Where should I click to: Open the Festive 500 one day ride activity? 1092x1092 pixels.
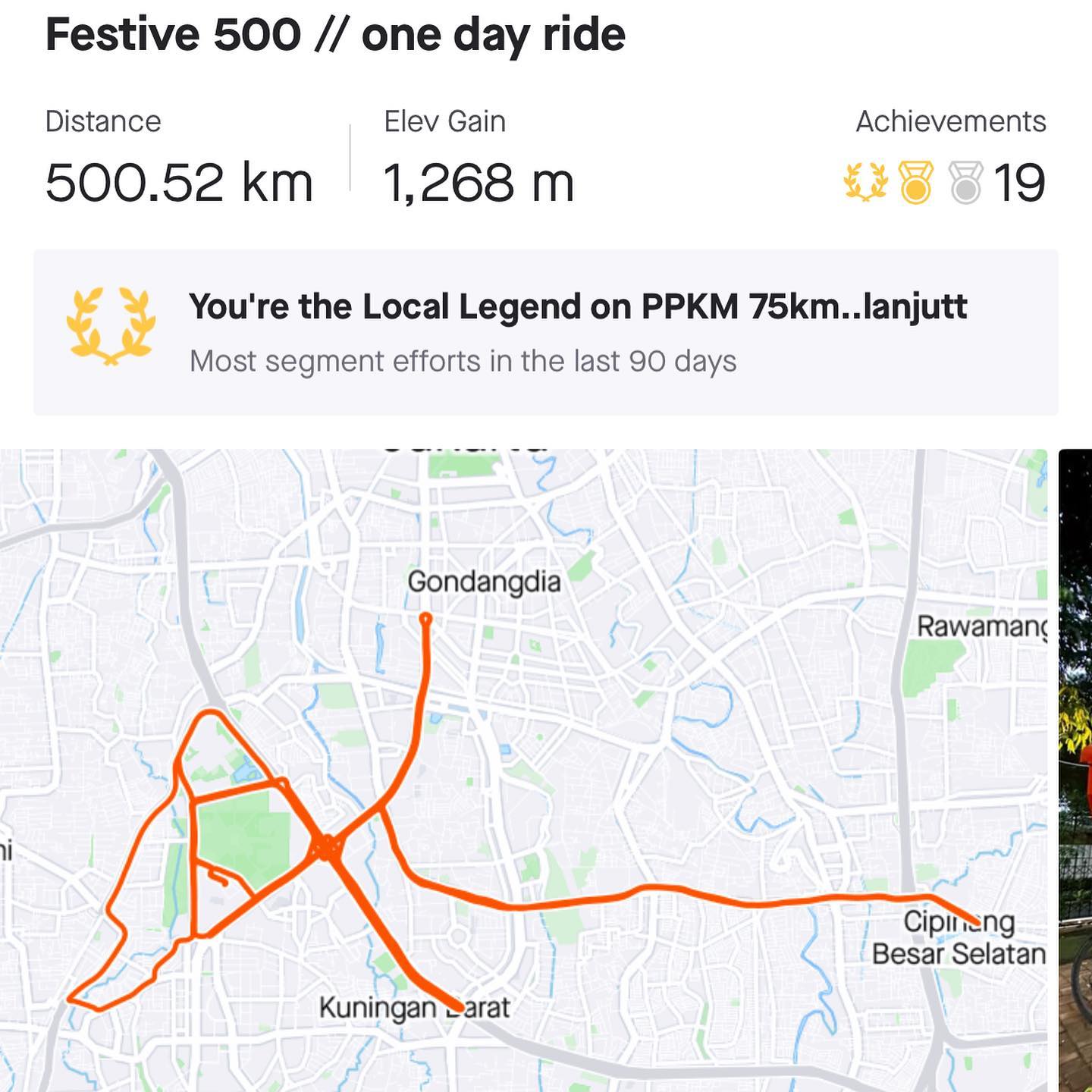tap(335, 35)
